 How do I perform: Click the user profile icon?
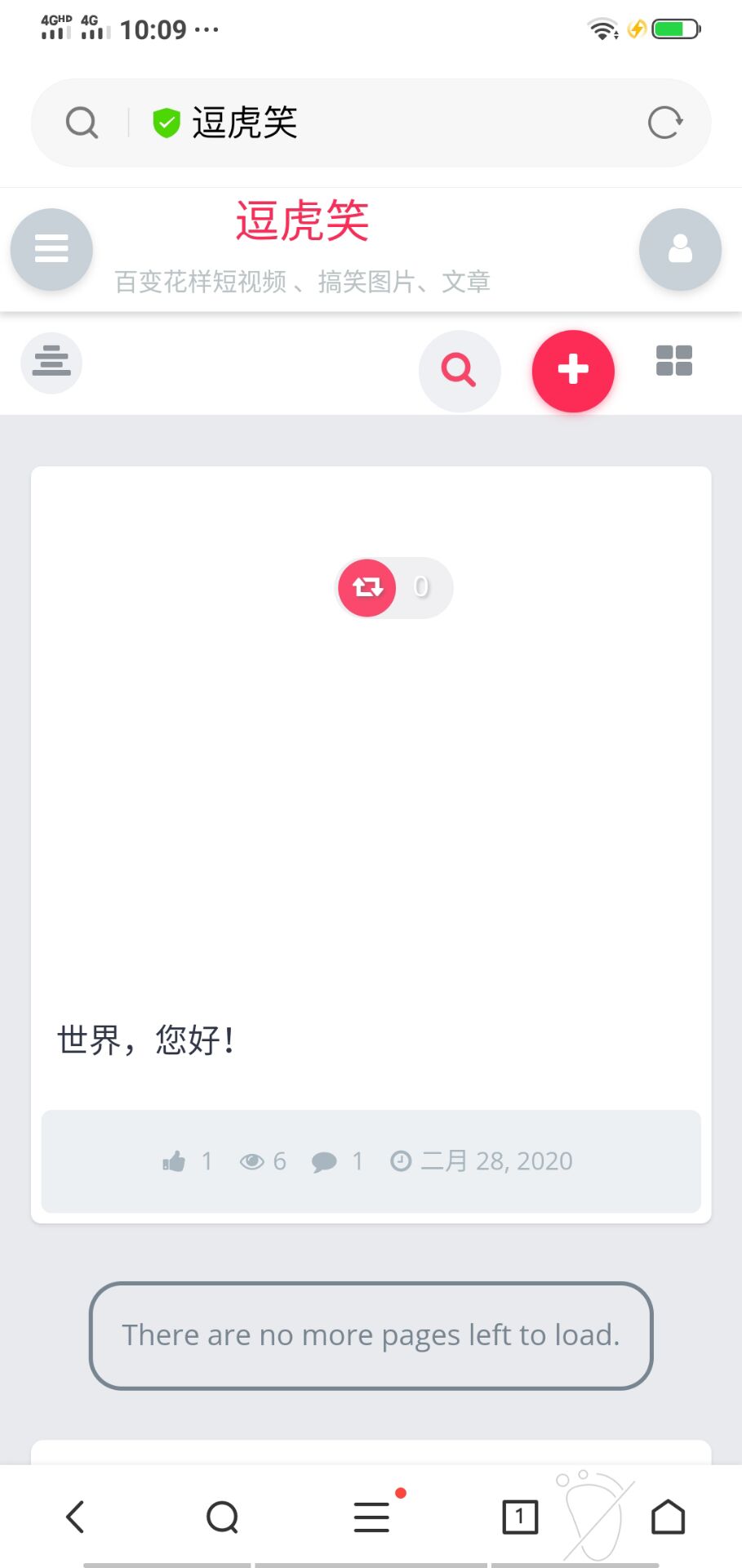[680, 249]
